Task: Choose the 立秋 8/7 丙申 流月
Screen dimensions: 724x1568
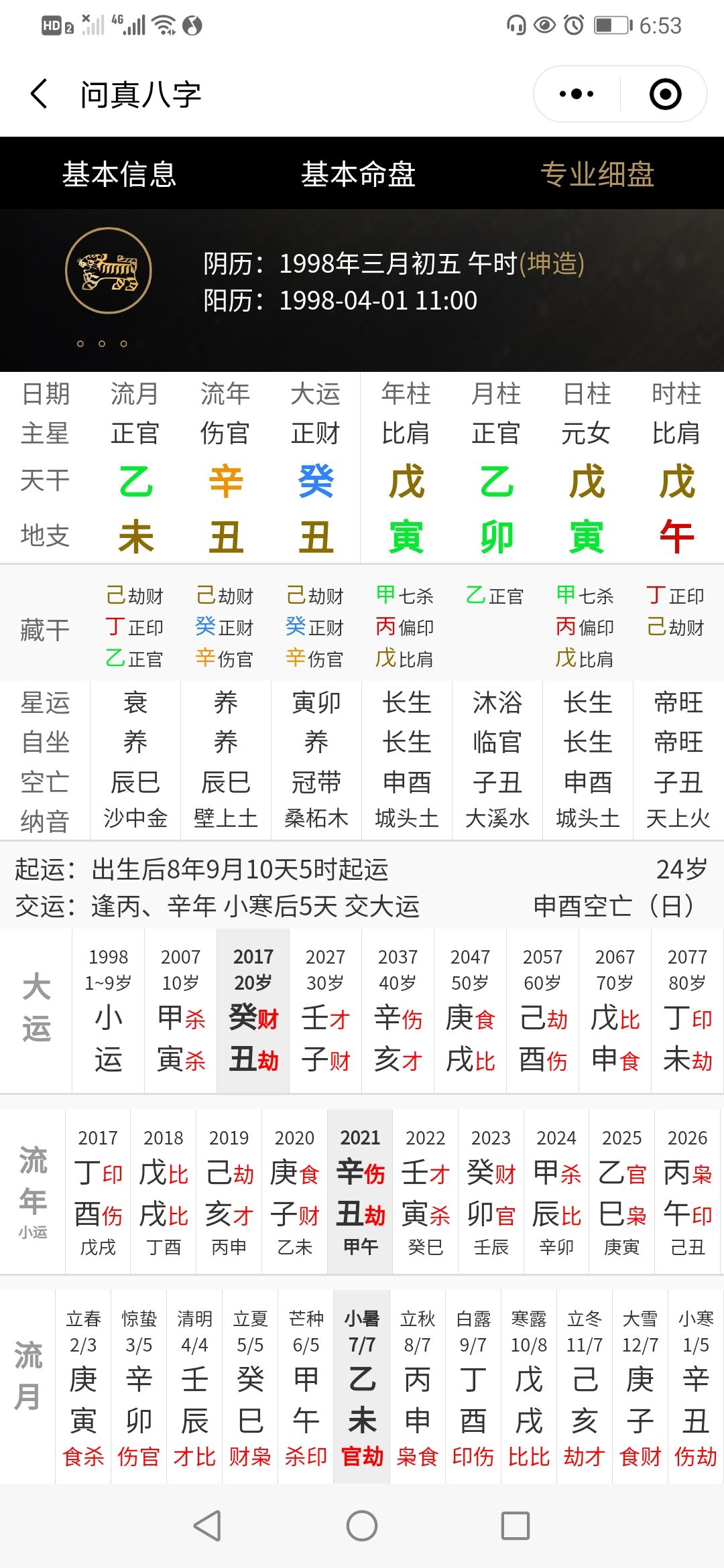Action: point(417,1387)
